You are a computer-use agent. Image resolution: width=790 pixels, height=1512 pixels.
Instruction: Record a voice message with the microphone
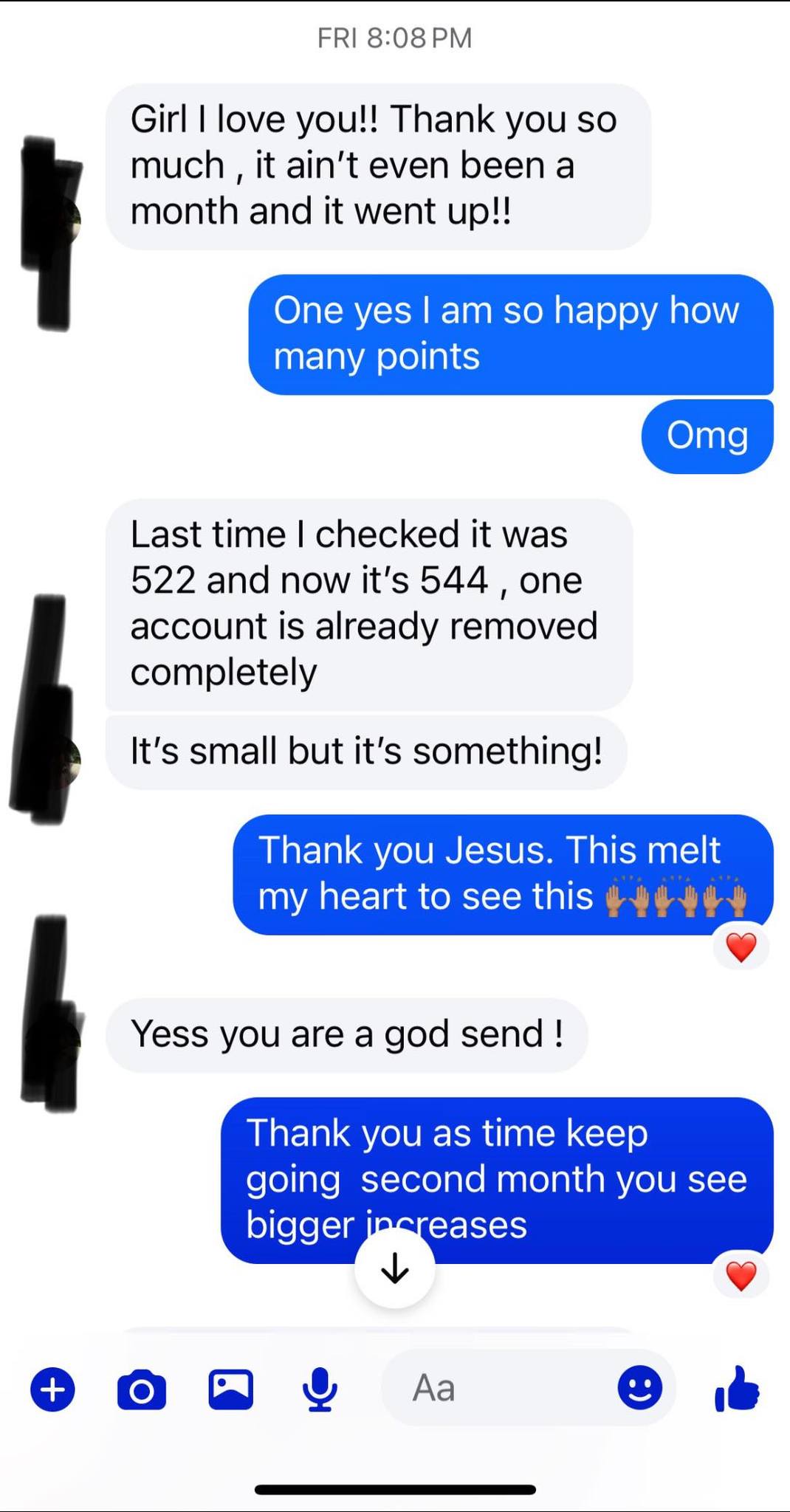pyautogui.click(x=320, y=1389)
